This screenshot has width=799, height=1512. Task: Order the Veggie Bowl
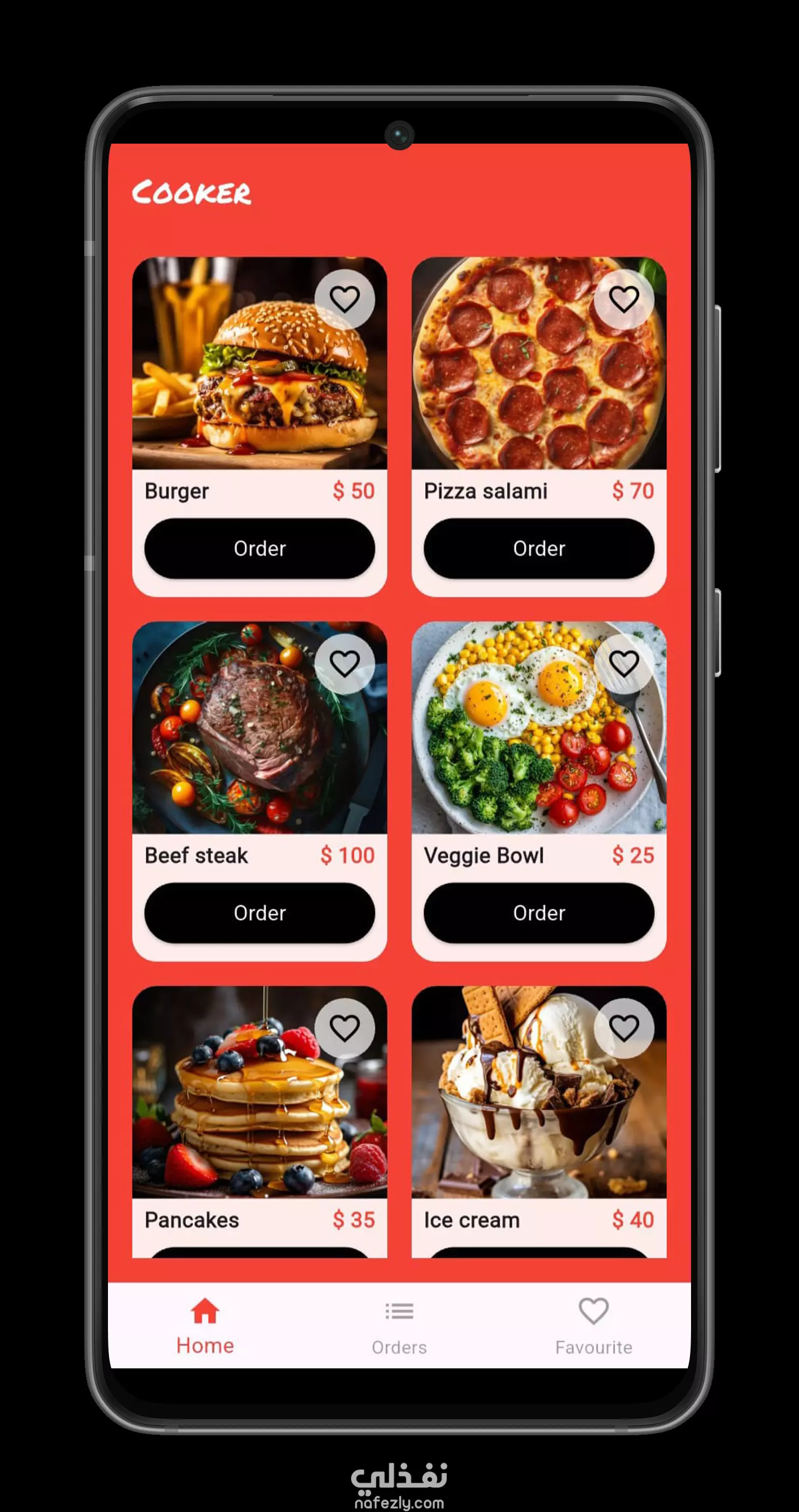539,913
